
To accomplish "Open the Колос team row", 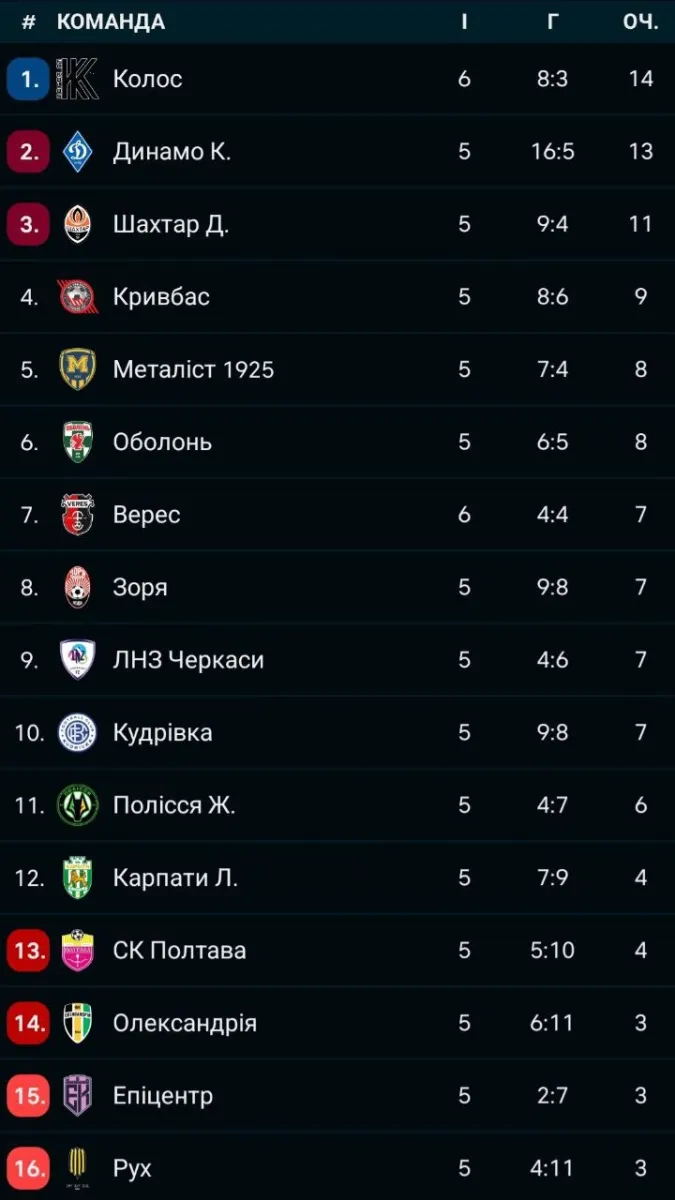I will click(147, 79).
